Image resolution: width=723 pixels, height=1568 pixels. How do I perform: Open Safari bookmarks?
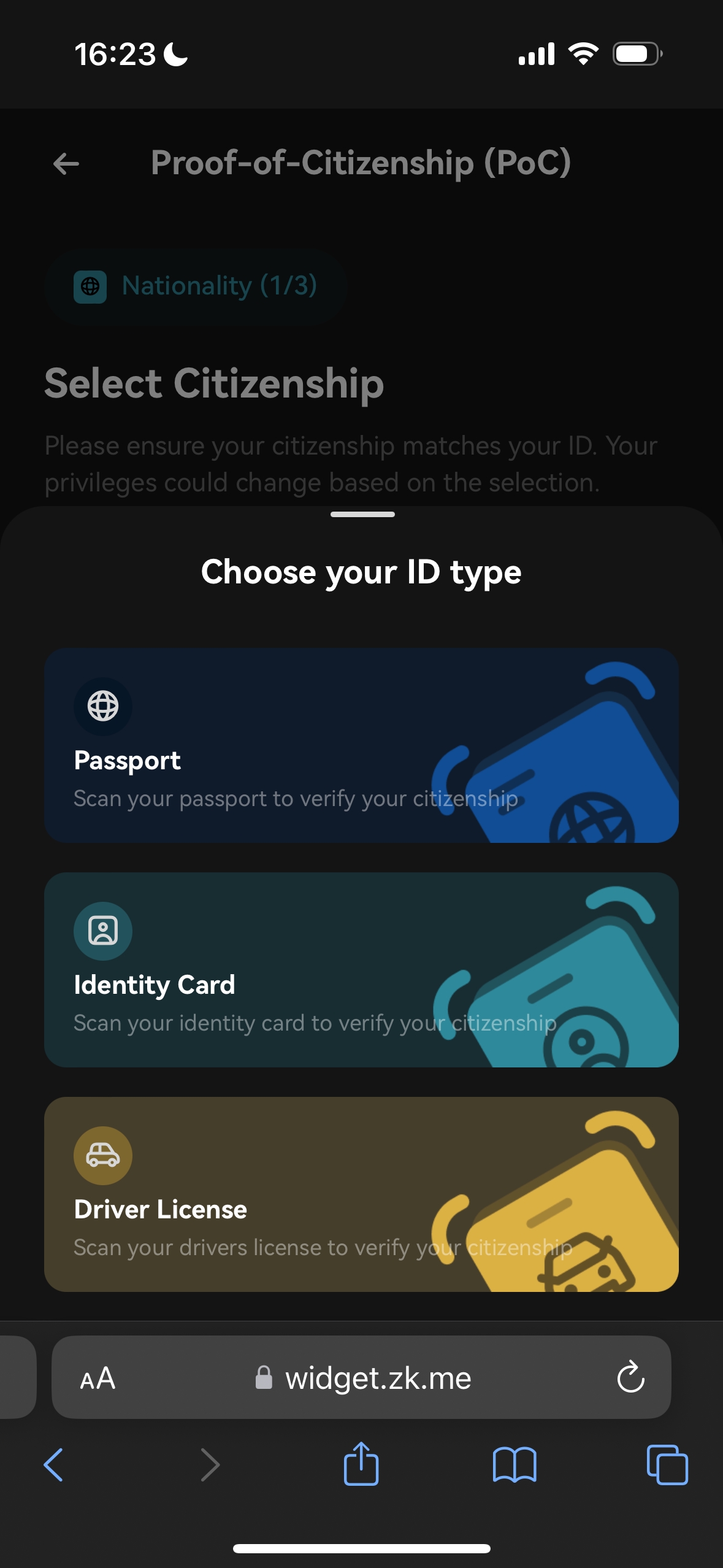[515, 1465]
